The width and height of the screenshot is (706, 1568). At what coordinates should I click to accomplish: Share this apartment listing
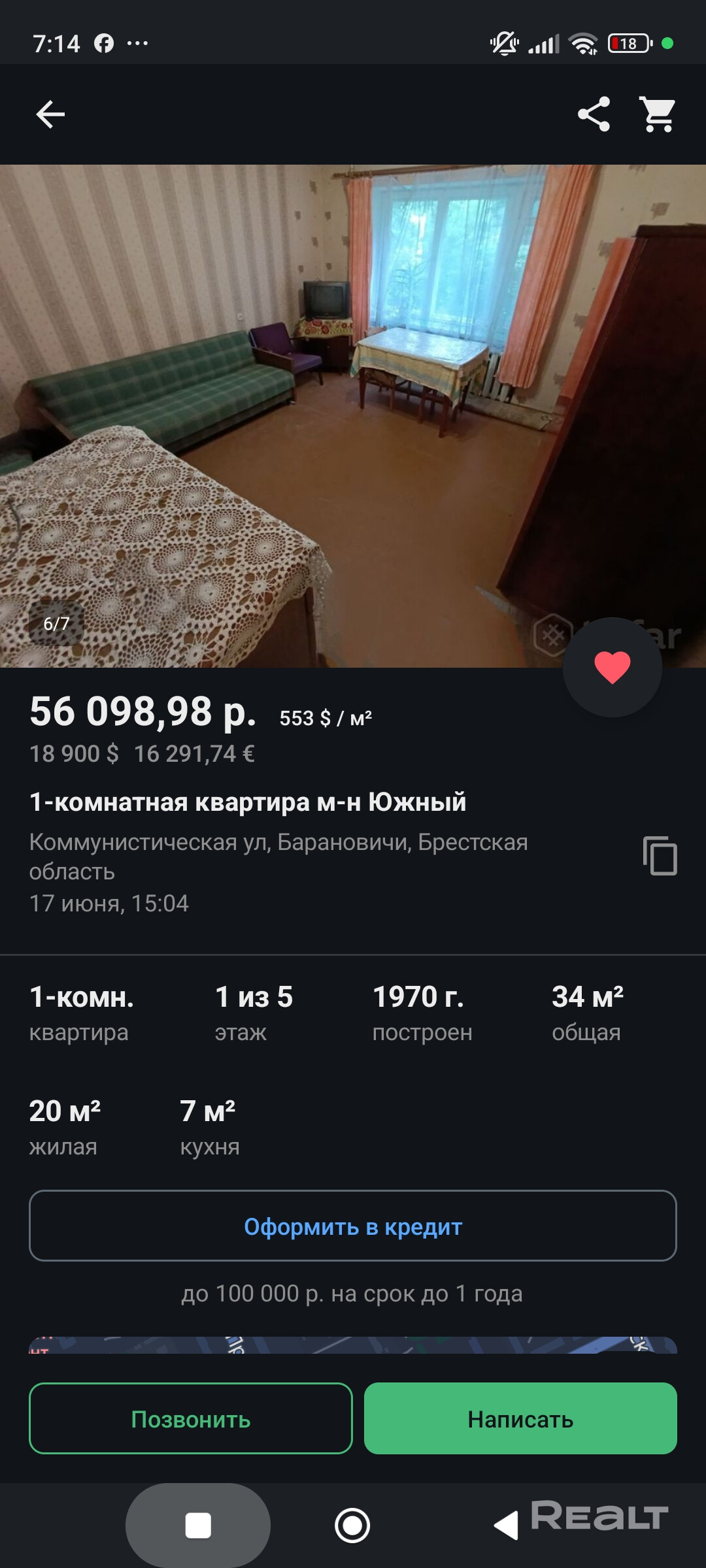[x=594, y=114]
